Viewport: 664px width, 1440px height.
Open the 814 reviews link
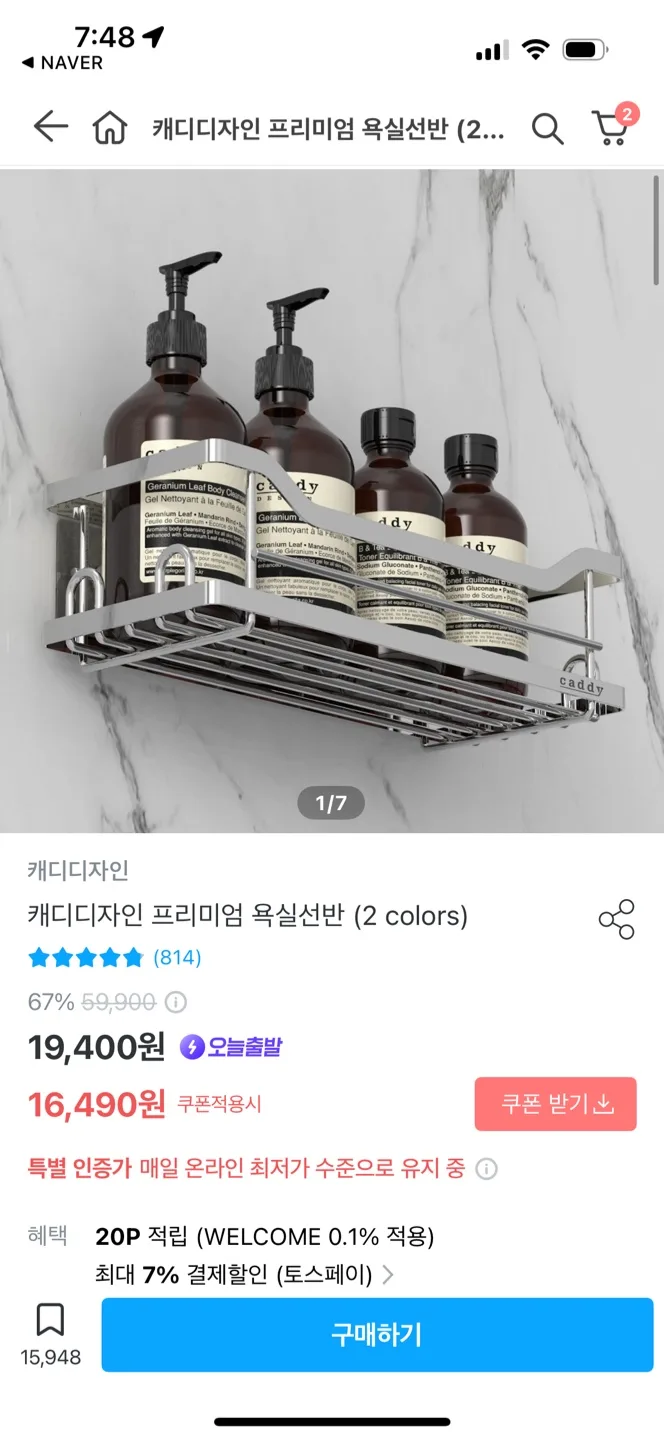[x=177, y=958]
